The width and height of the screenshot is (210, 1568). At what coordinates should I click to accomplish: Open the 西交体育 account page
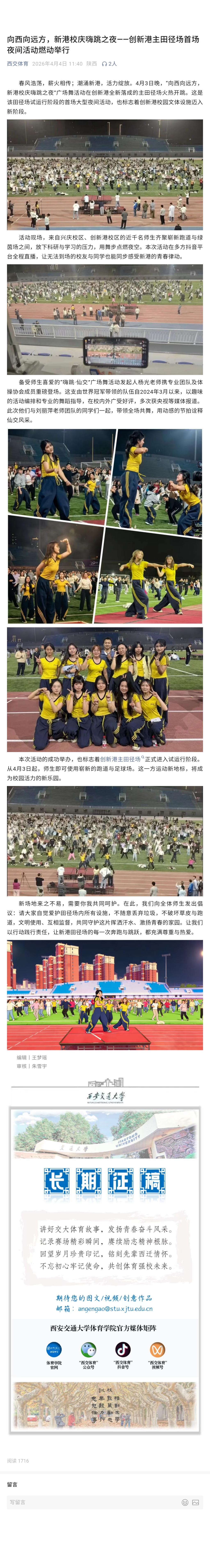(18, 63)
